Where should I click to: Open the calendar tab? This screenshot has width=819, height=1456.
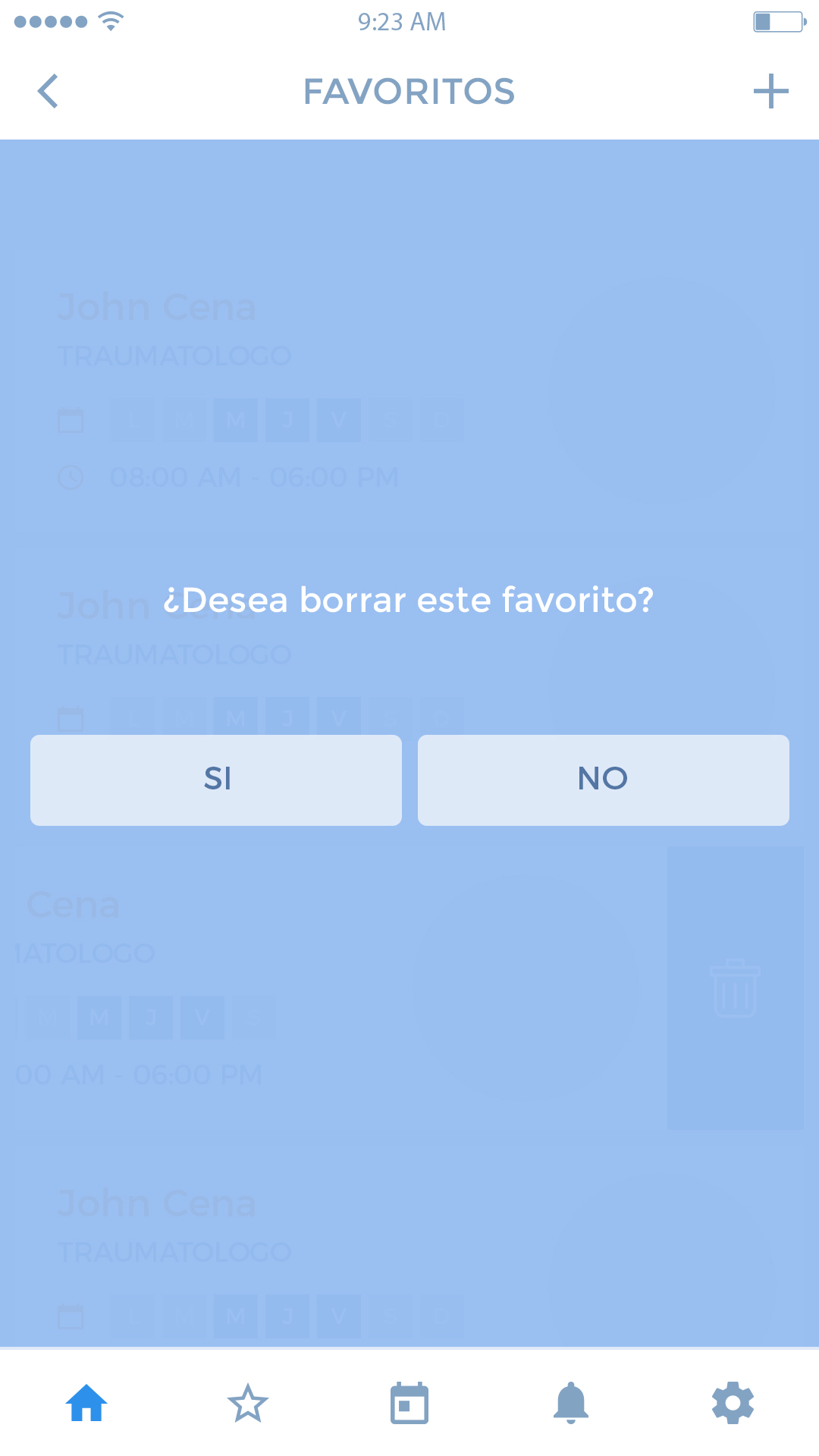point(409,1403)
